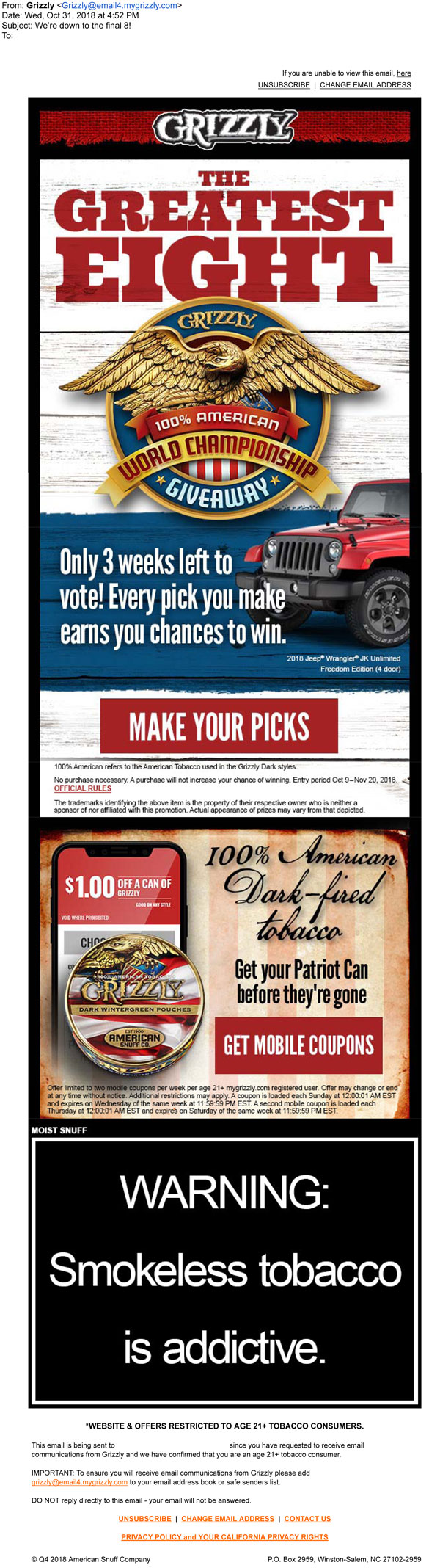The image size is (440, 1568).
Task: Open the OFFICIAL RULES link
Action: 83,788
